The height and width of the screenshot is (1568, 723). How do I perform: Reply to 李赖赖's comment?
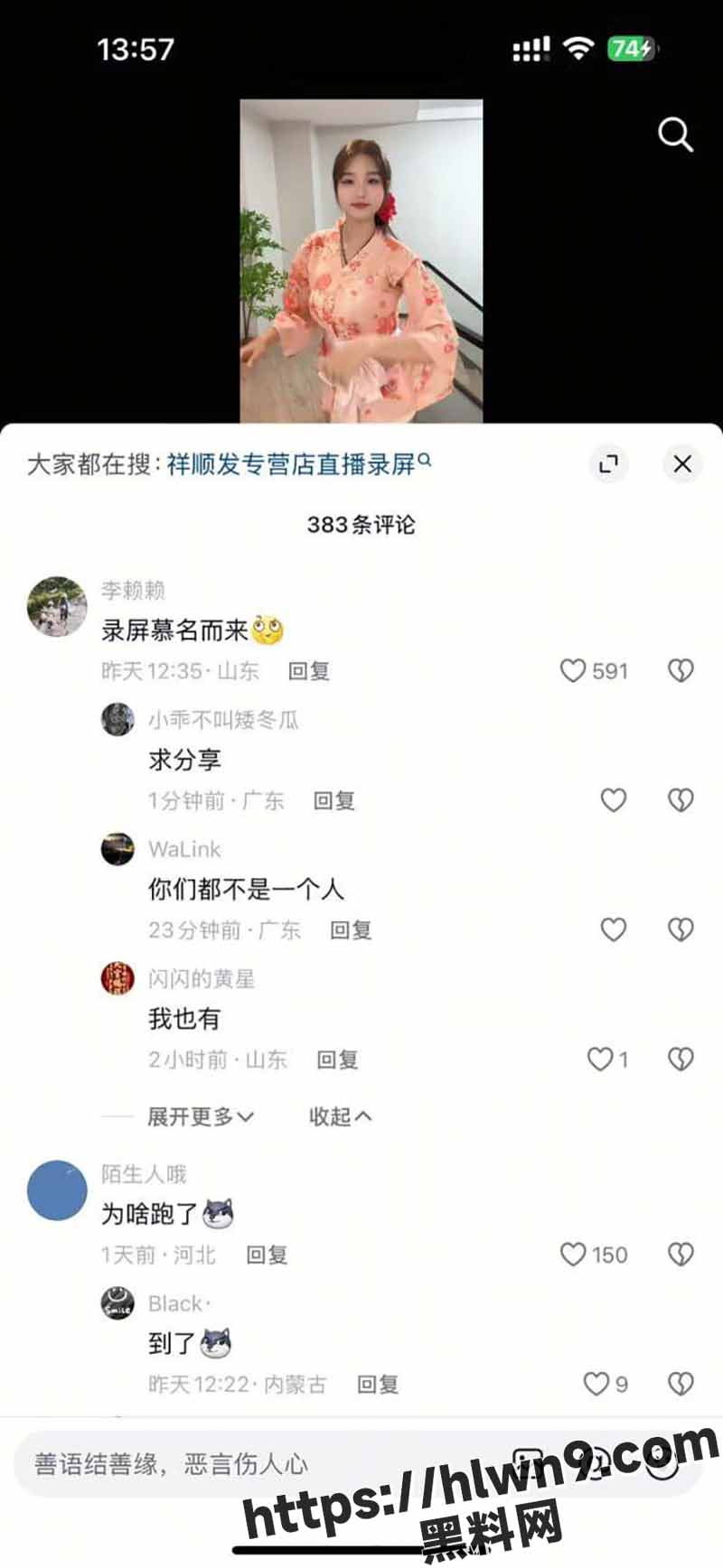(x=308, y=671)
